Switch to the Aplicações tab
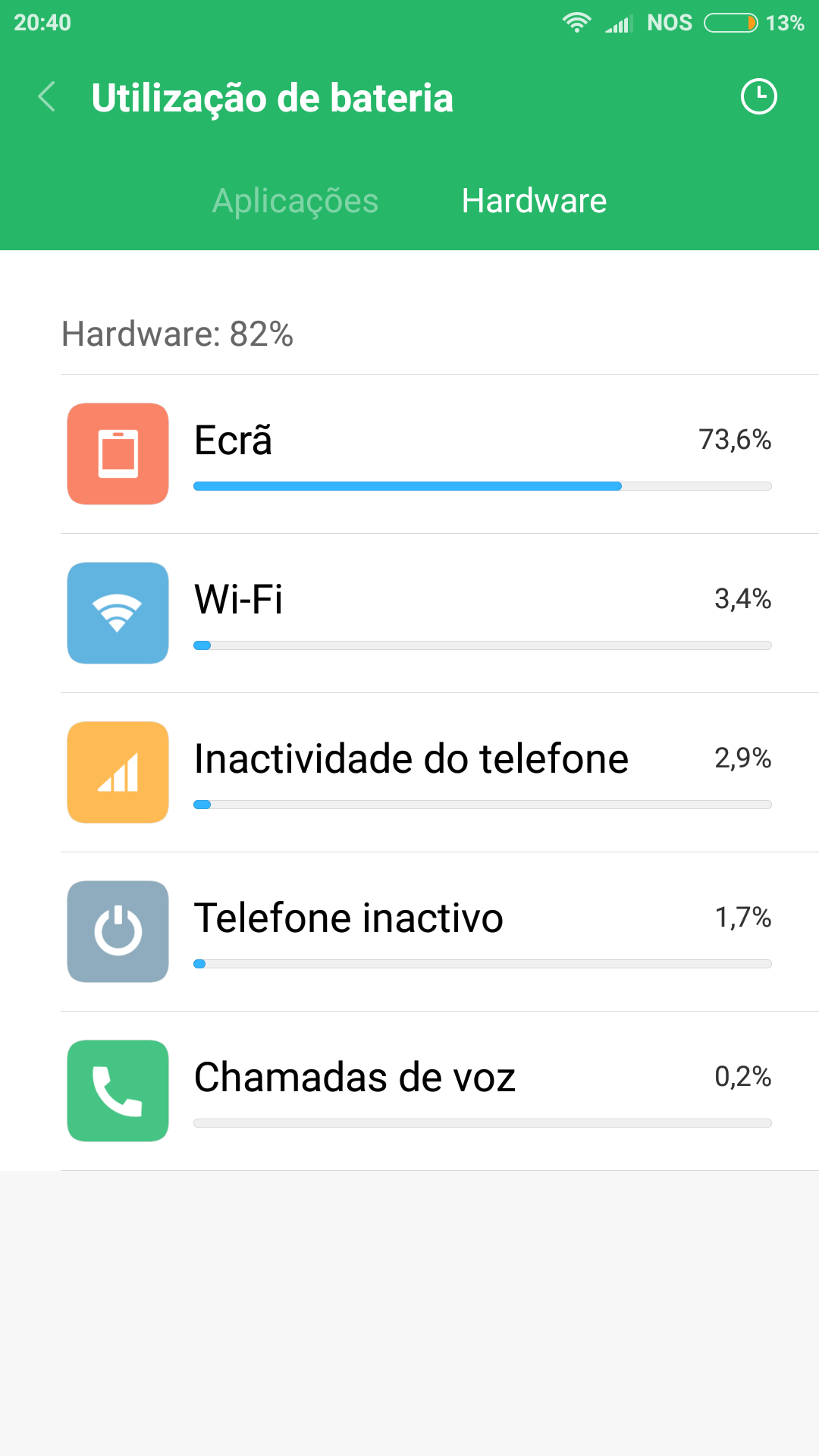Viewport: 819px width, 1456px height. (x=295, y=201)
